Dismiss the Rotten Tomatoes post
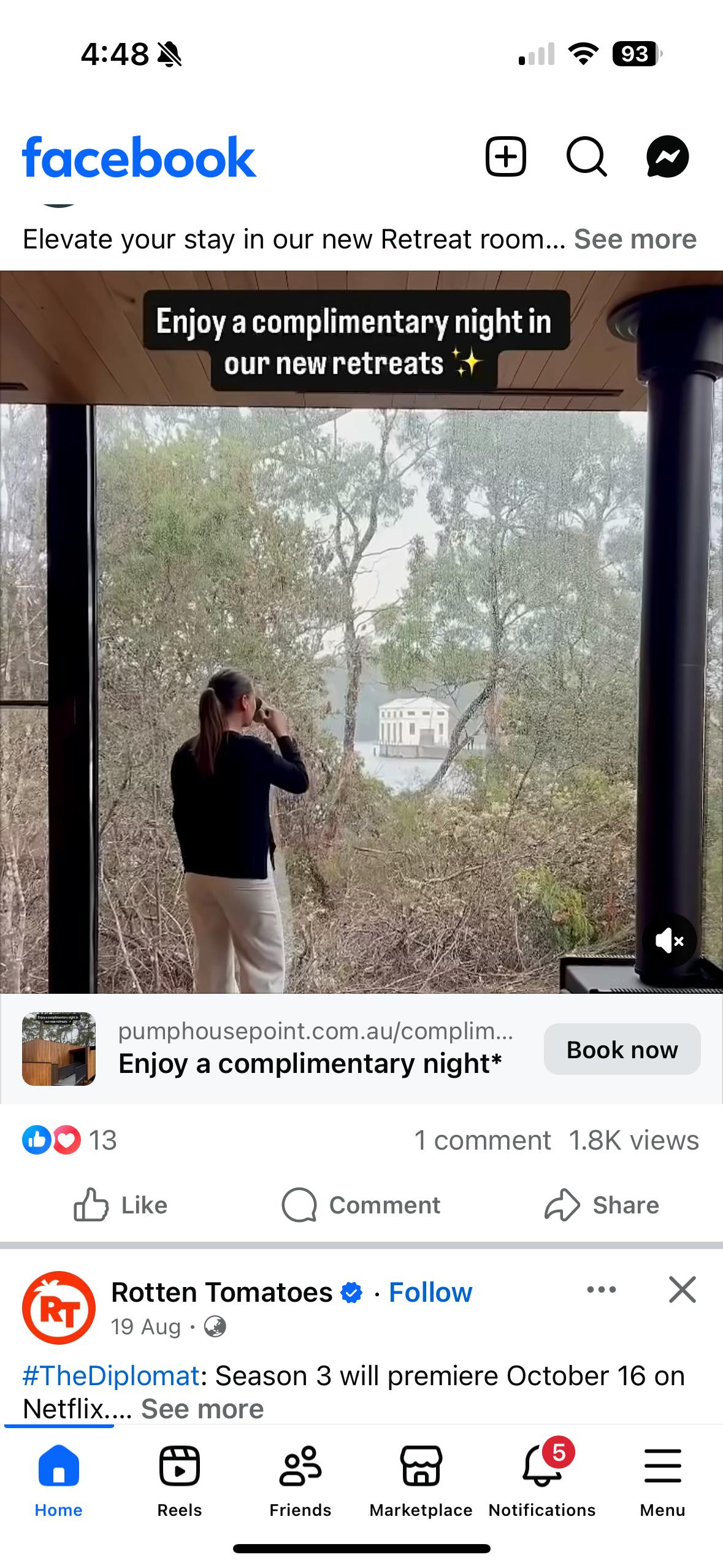The width and height of the screenshot is (723, 1568). pos(682,1289)
